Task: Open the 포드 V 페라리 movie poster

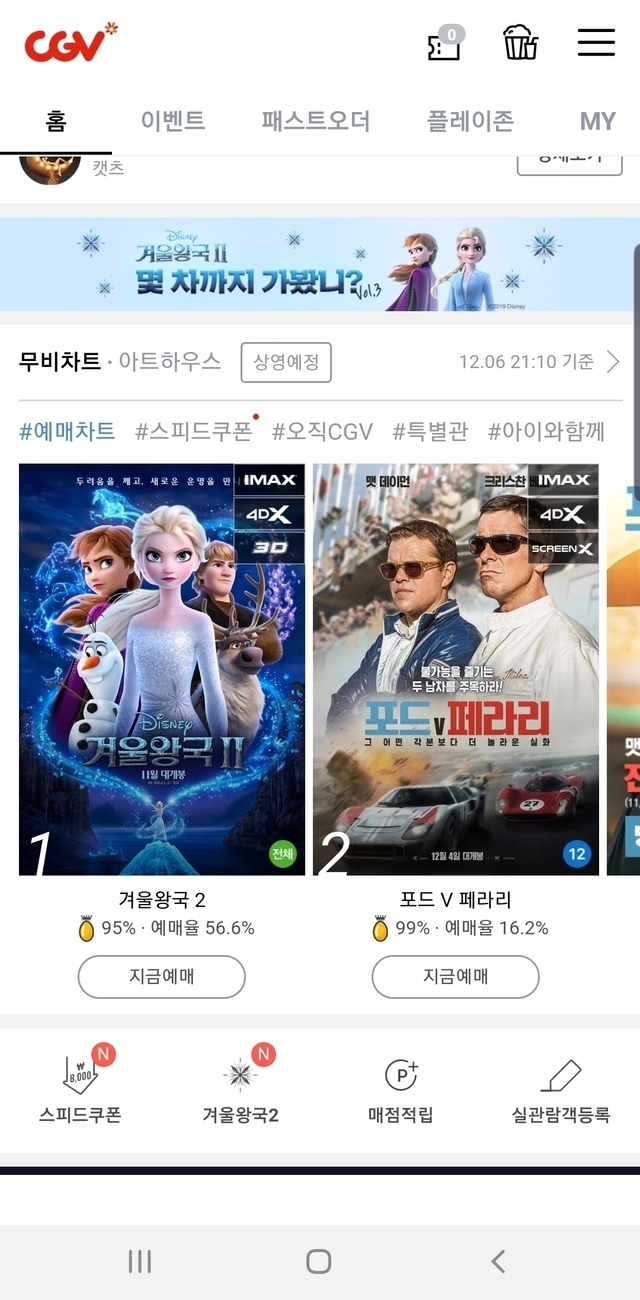Action: click(456, 669)
